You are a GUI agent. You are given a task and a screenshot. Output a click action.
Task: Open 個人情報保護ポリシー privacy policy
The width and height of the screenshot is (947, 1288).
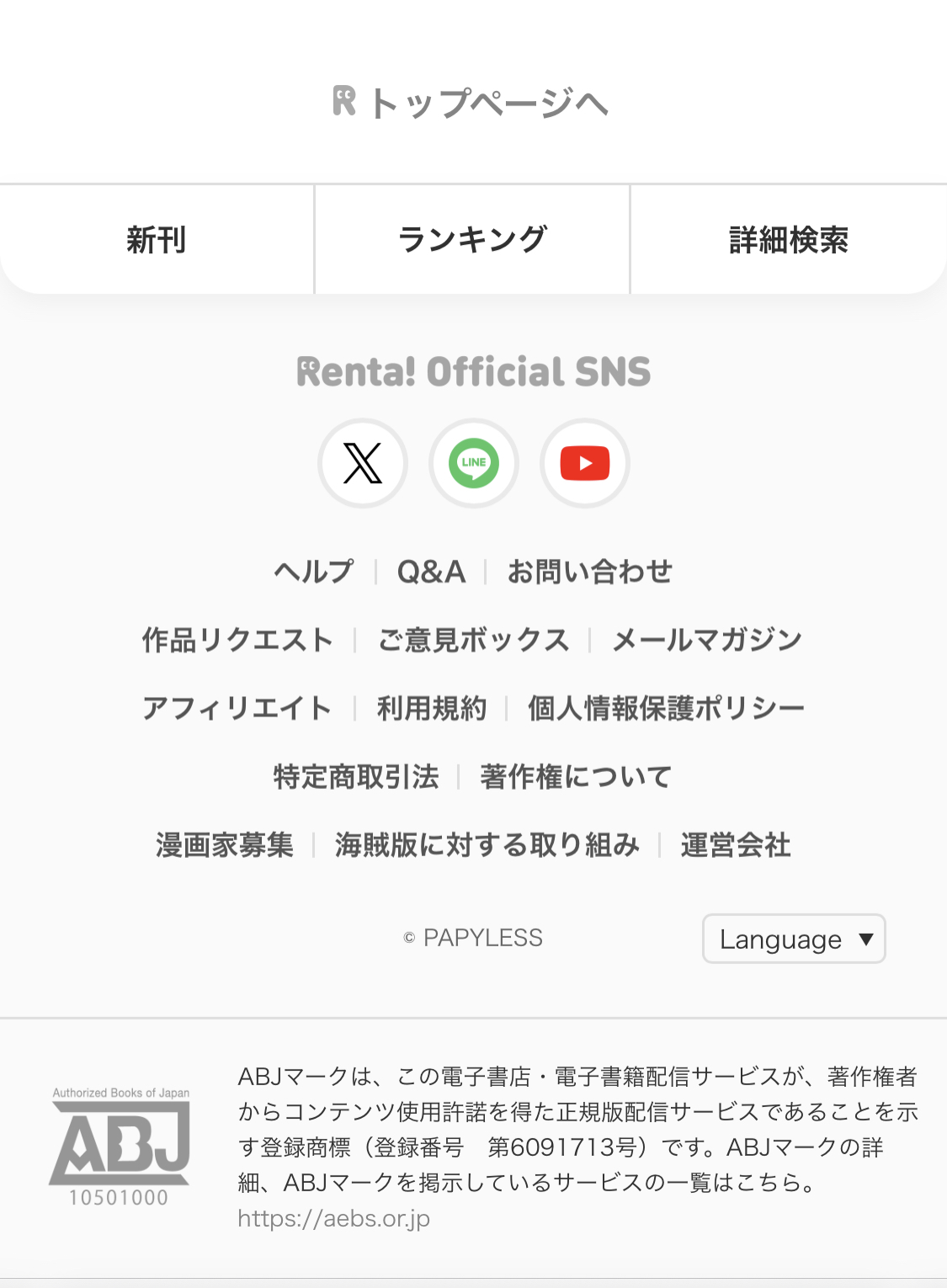click(x=666, y=708)
